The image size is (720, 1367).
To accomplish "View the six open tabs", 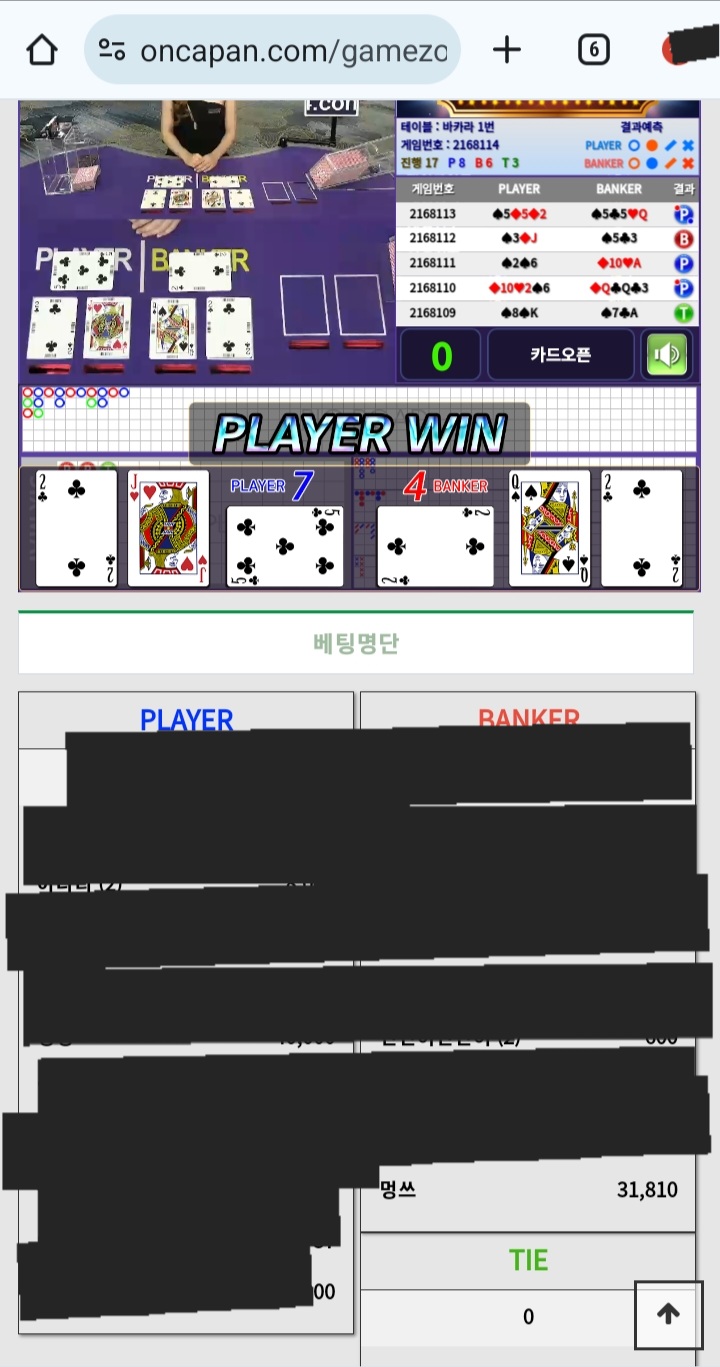I will click(x=594, y=50).
